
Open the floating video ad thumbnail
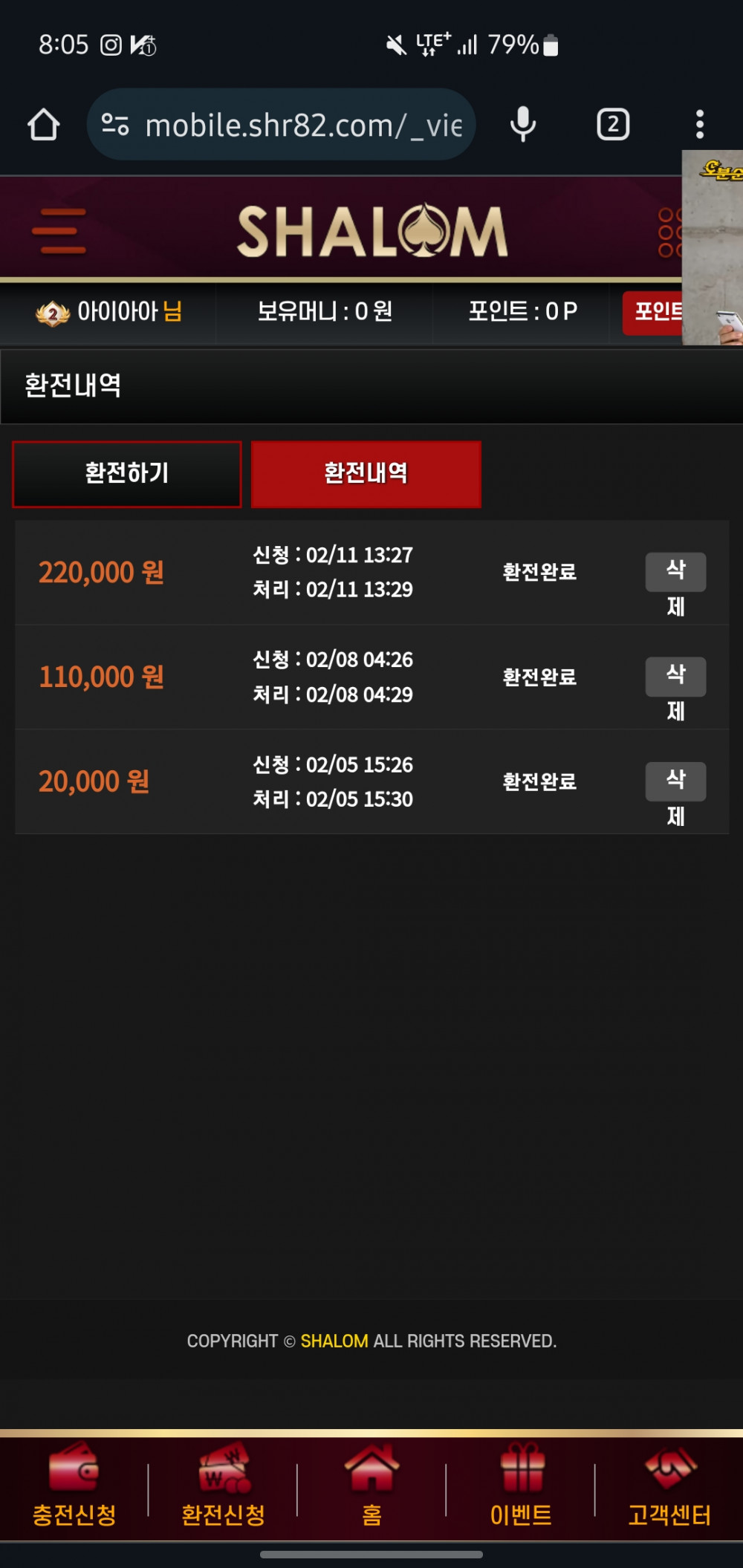(713, 249)
